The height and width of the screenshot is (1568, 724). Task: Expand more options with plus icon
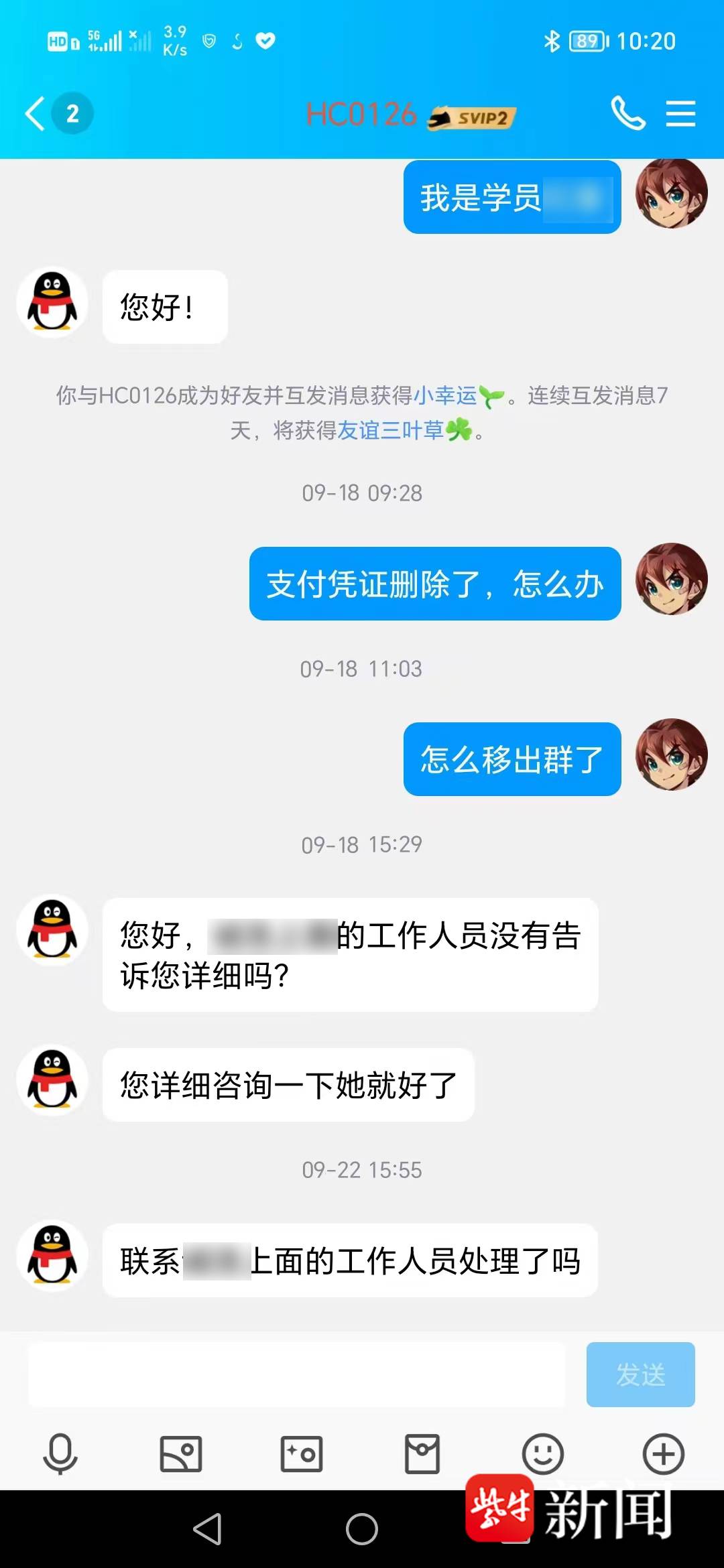[664, 1453]
